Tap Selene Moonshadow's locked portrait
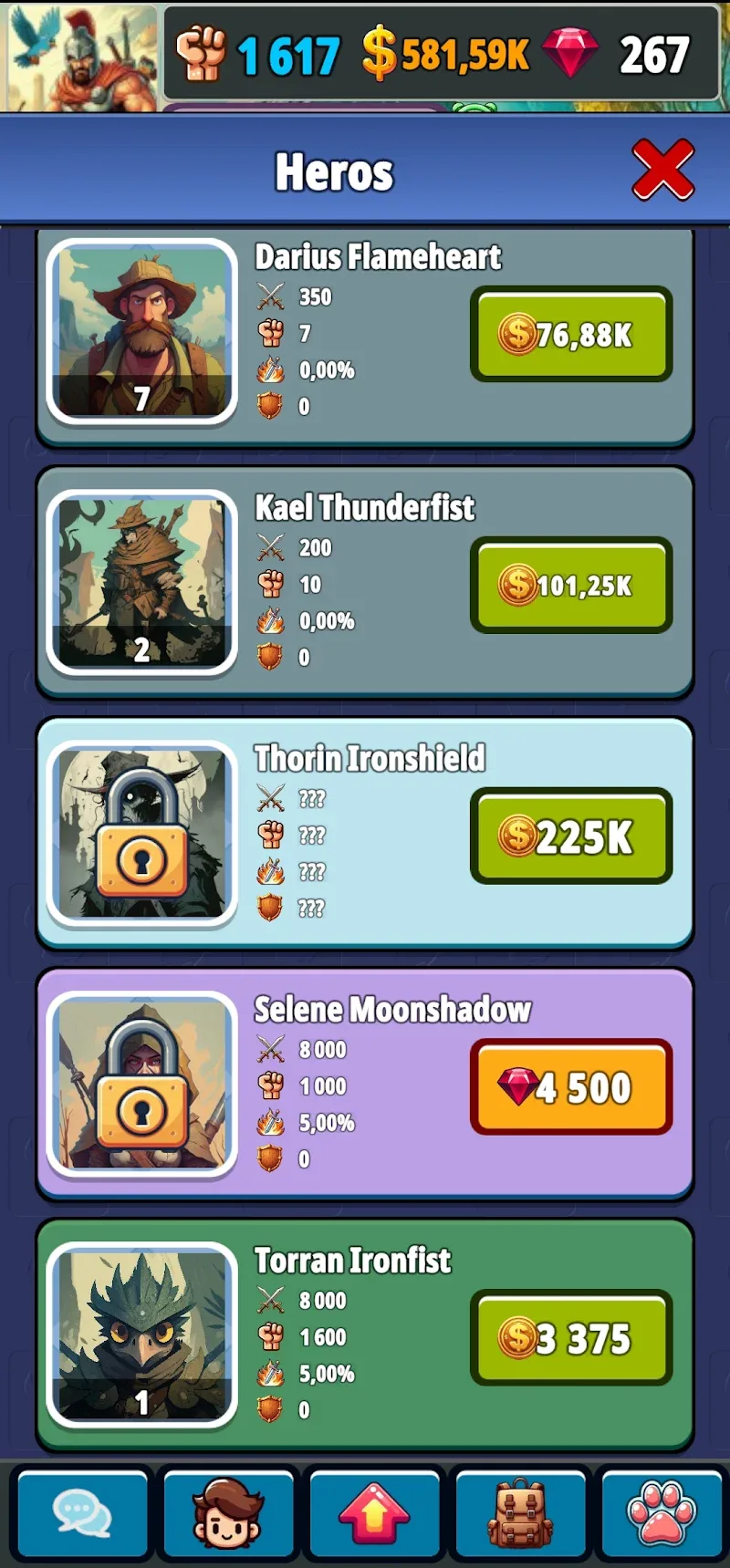Image resolution: width=730 pixels, height=1568 pixels. 142,1085
